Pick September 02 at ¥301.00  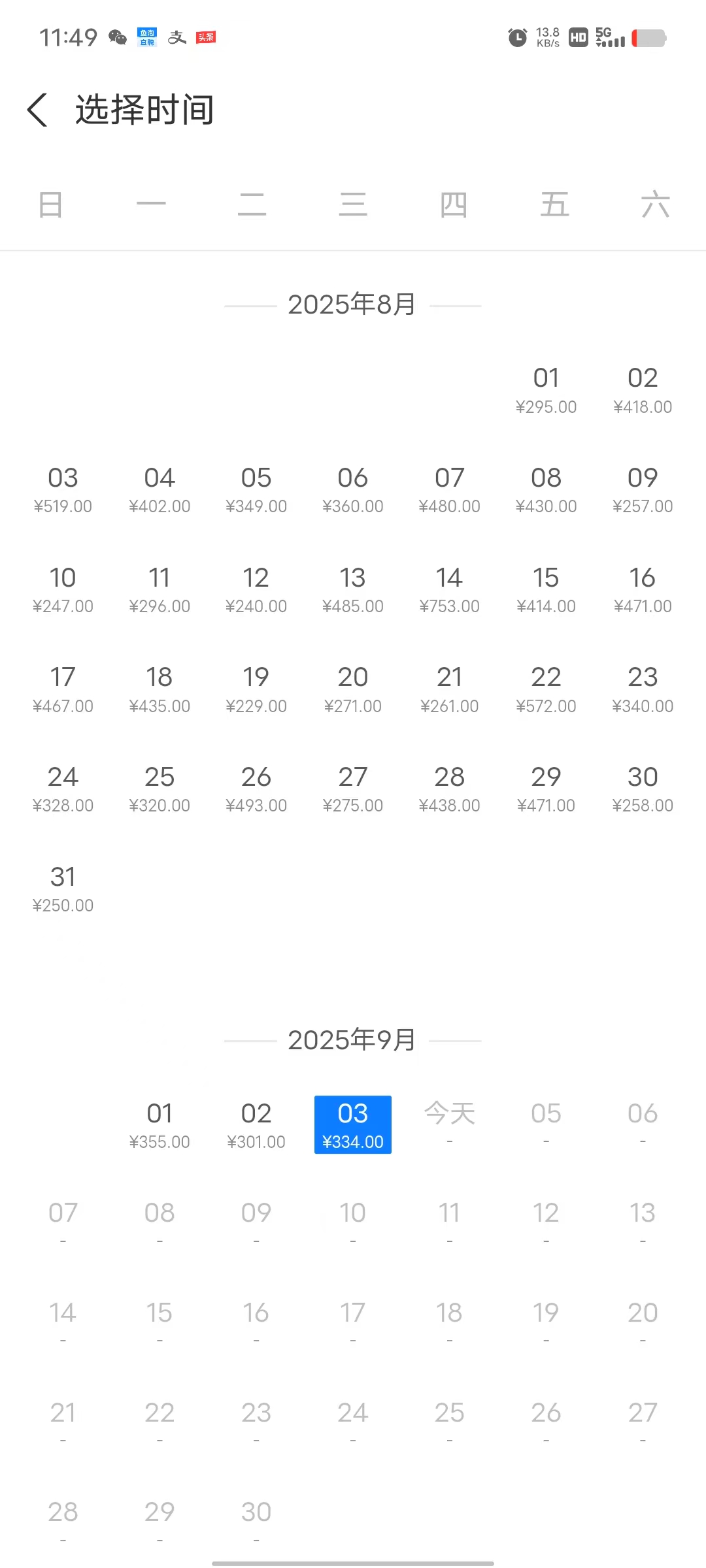(256, 1126)
